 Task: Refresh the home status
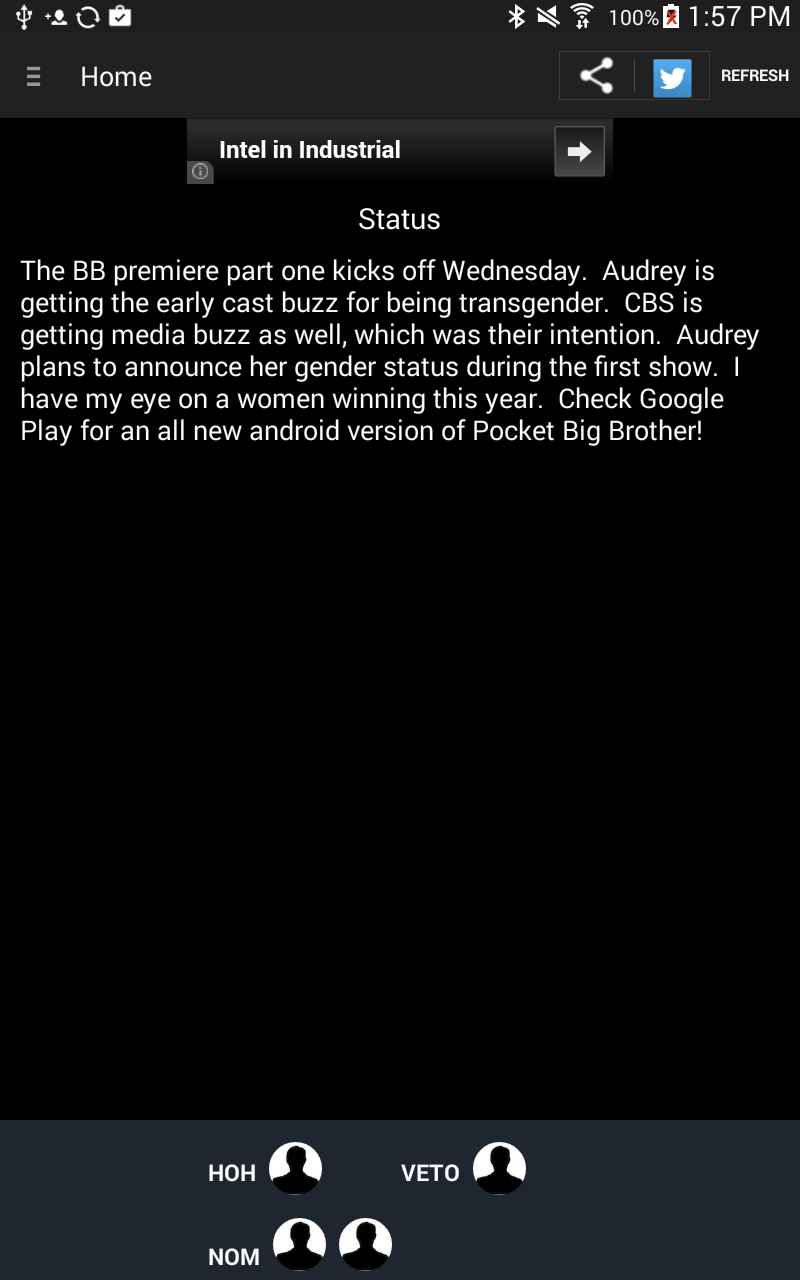pos(755,76)
